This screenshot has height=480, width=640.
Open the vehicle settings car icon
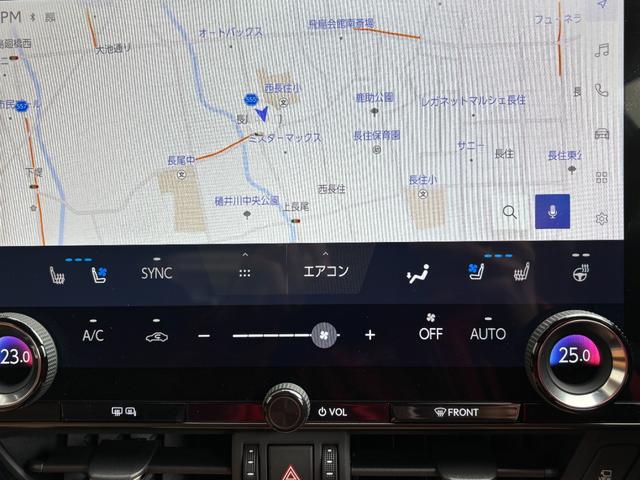[x=602, y=133]
